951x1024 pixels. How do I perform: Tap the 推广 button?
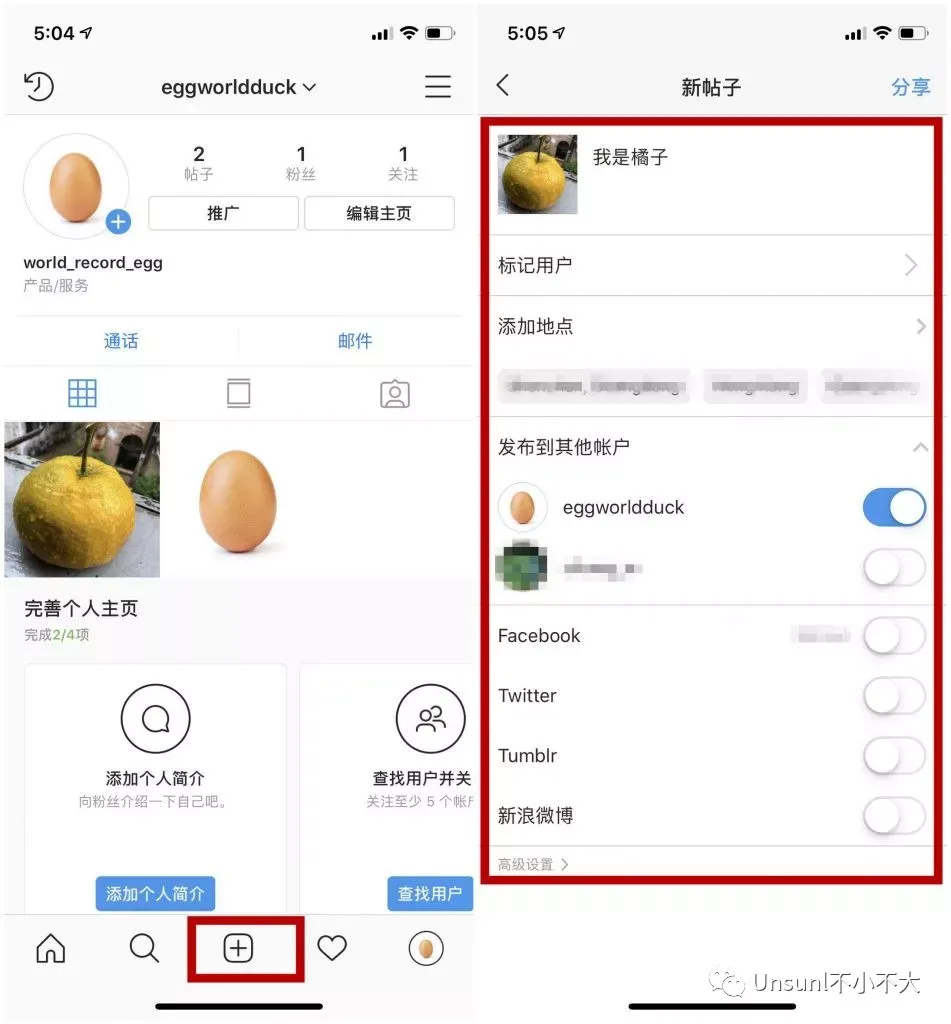[x=223, y=213]
